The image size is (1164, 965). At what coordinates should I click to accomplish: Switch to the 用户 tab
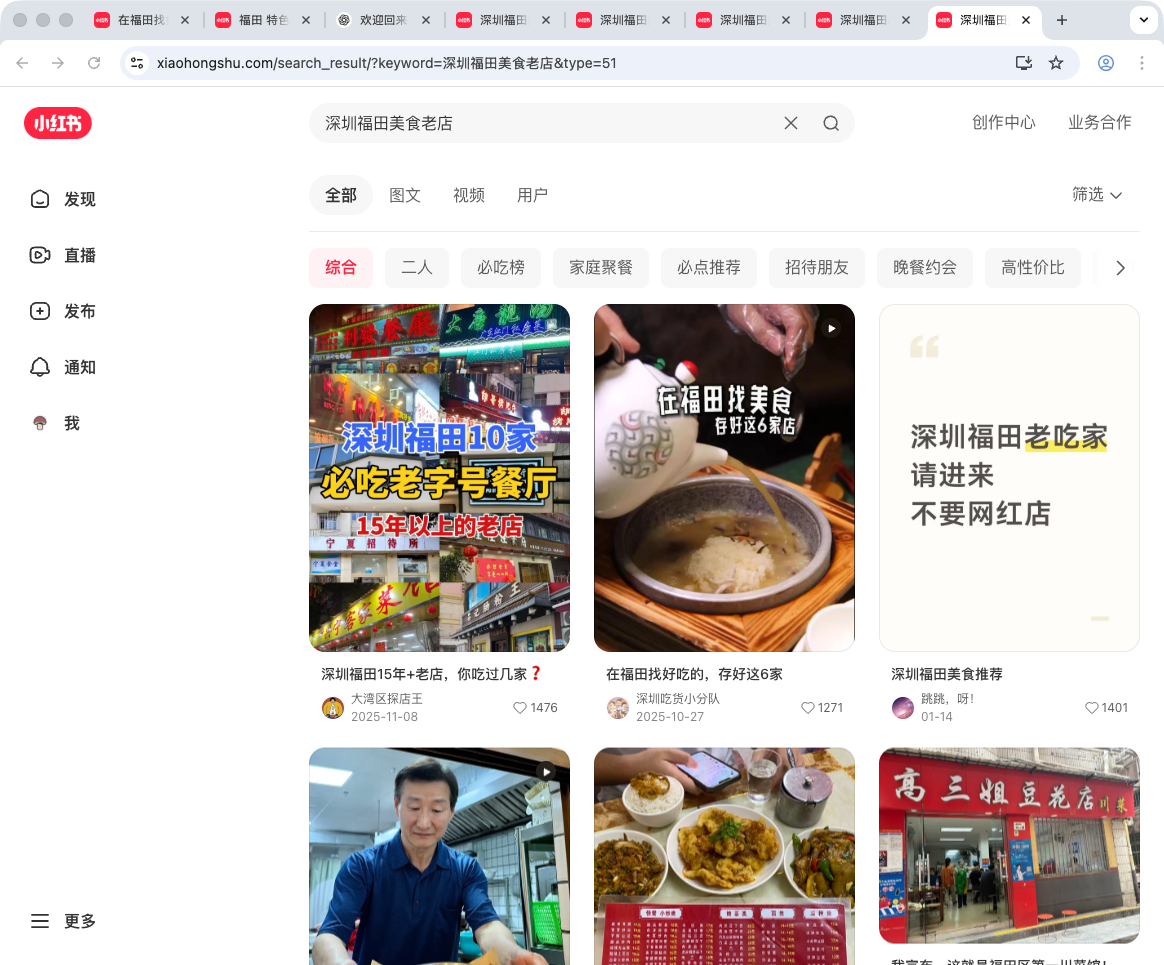tap(533, 195)
